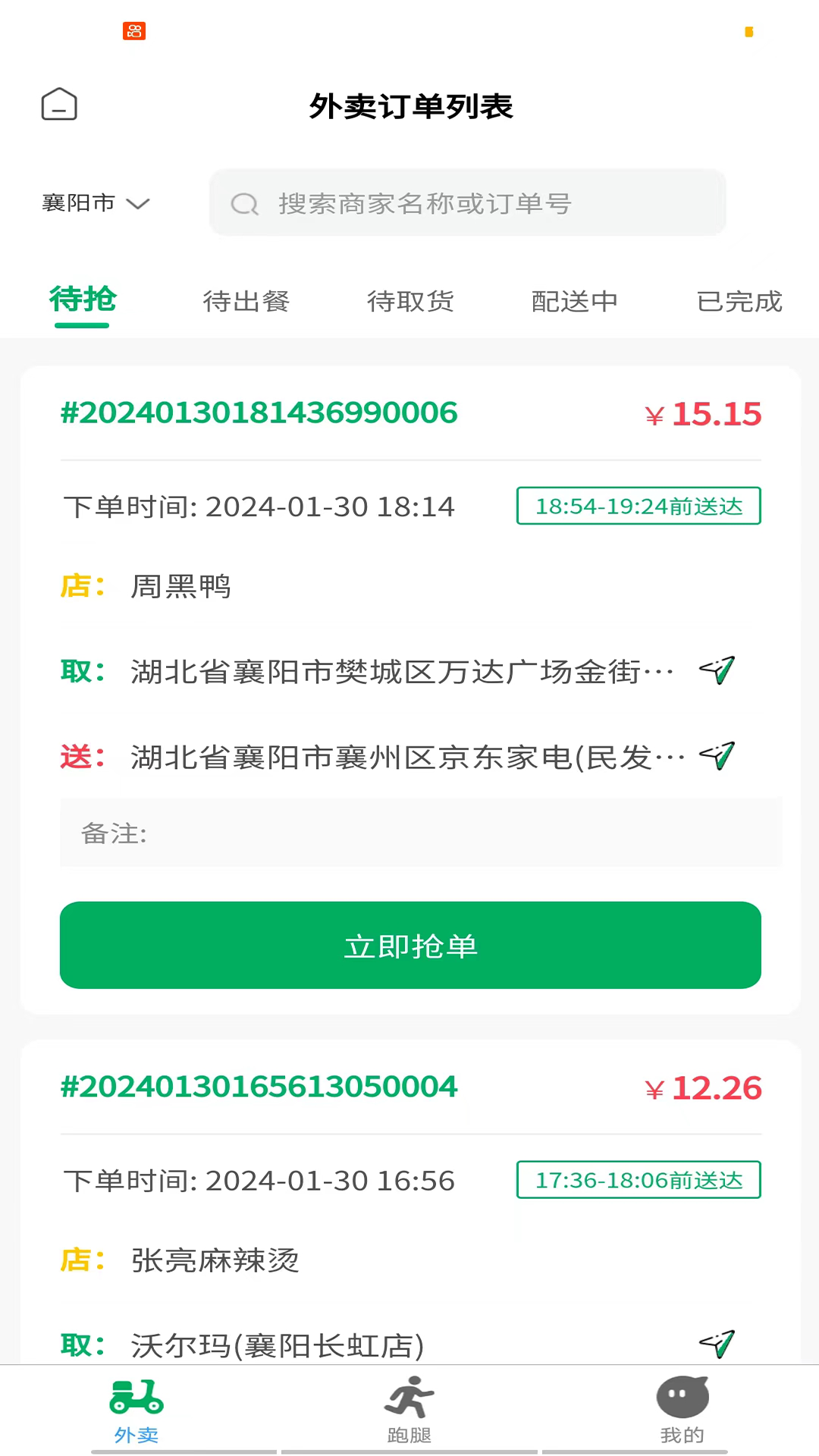
Task: Switch to the 跑腿 bottom tab
Action: [x=409, y=1410]
